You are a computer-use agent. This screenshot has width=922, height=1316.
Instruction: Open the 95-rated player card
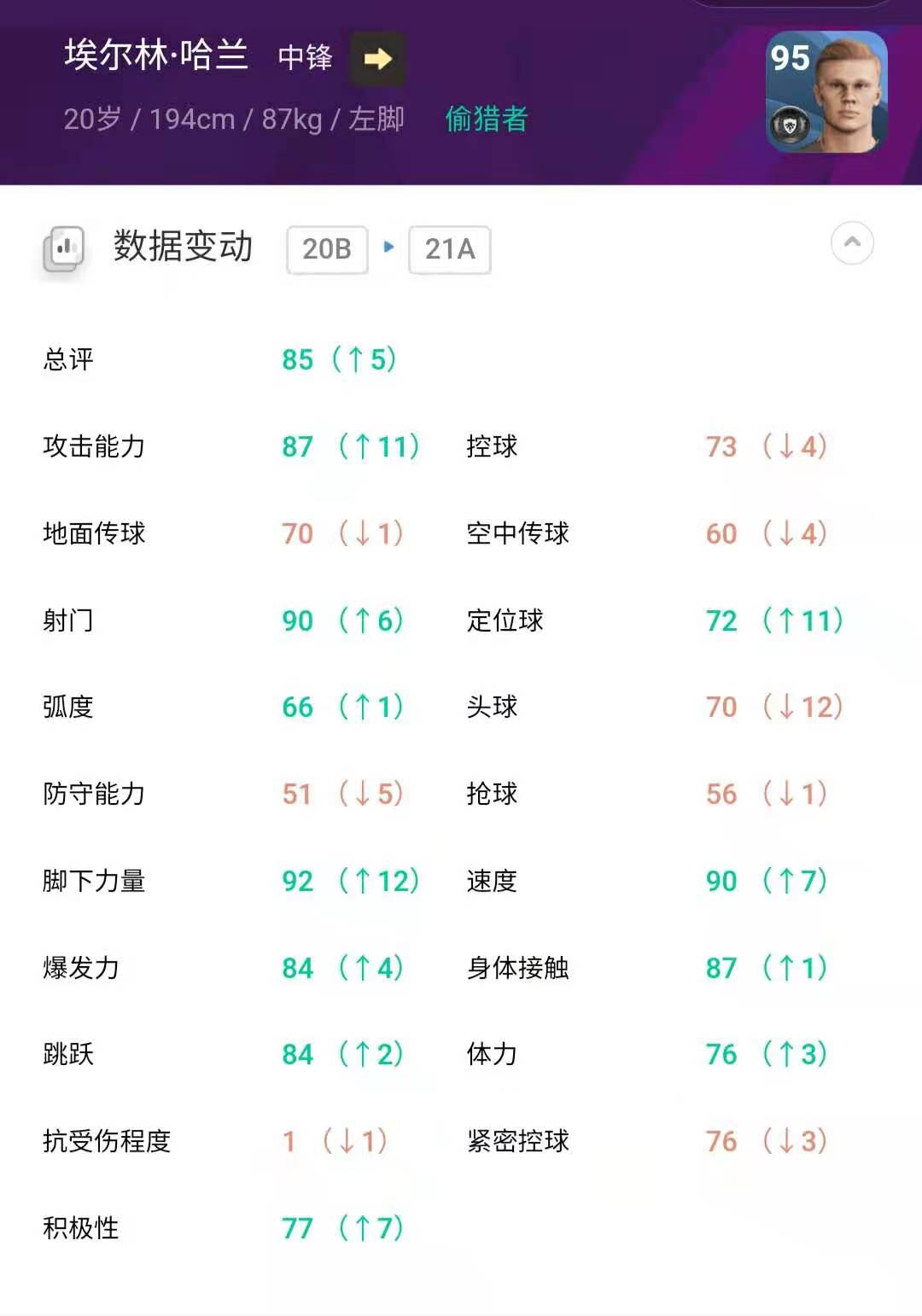[x=826, y=91]
